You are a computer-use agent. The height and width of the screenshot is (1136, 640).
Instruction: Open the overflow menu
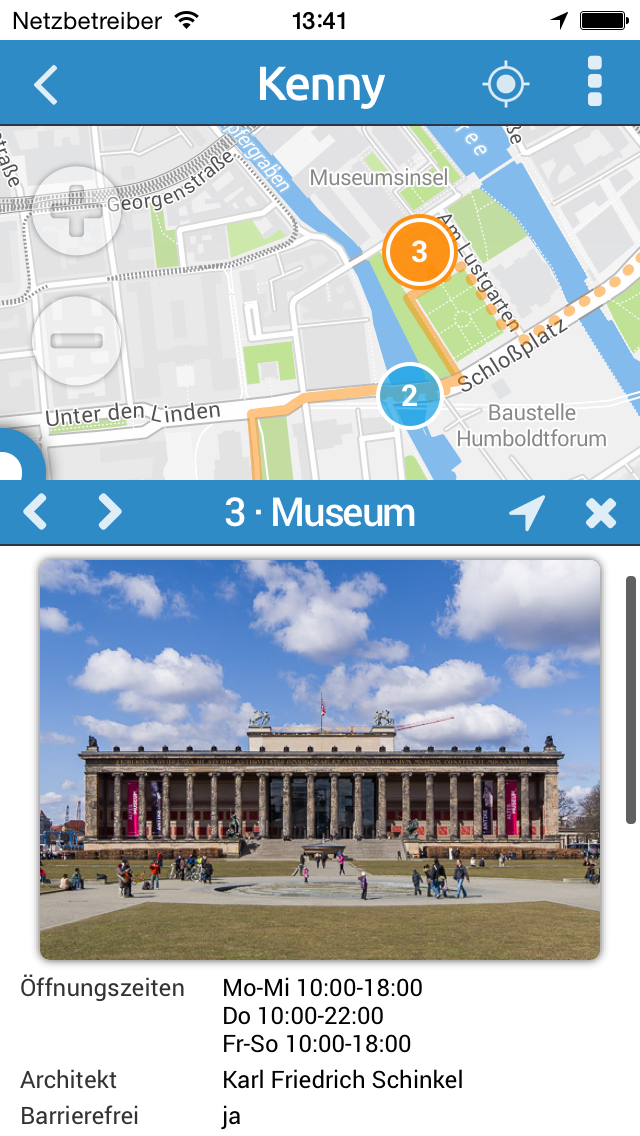pyautogui.click(x=595, y=82)
